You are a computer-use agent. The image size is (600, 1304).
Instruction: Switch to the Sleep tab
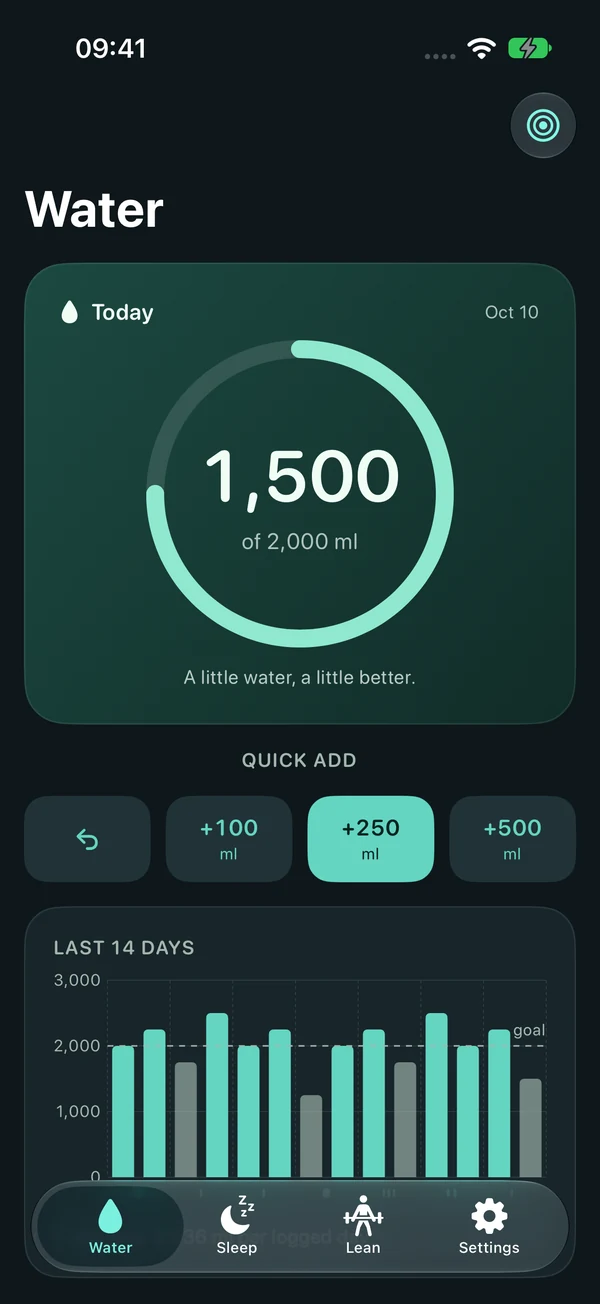[x=237, y=1225]
